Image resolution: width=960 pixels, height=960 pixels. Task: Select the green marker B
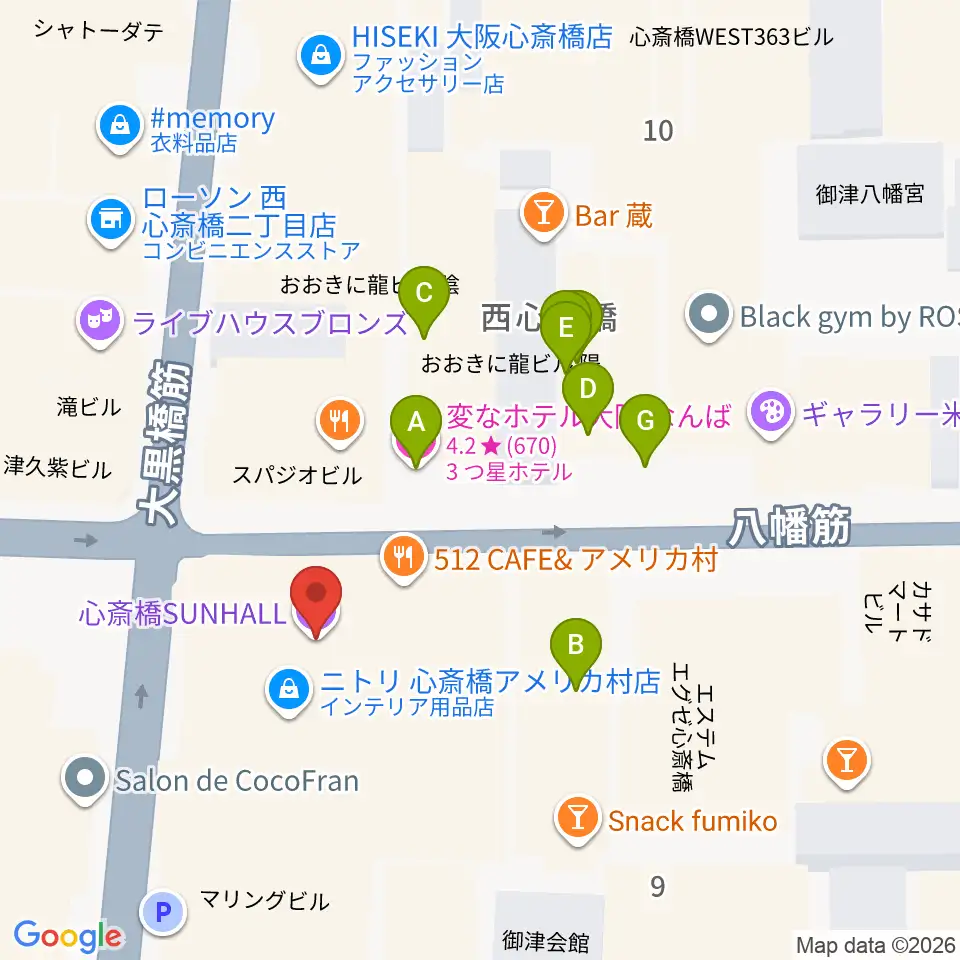point(576,653)
